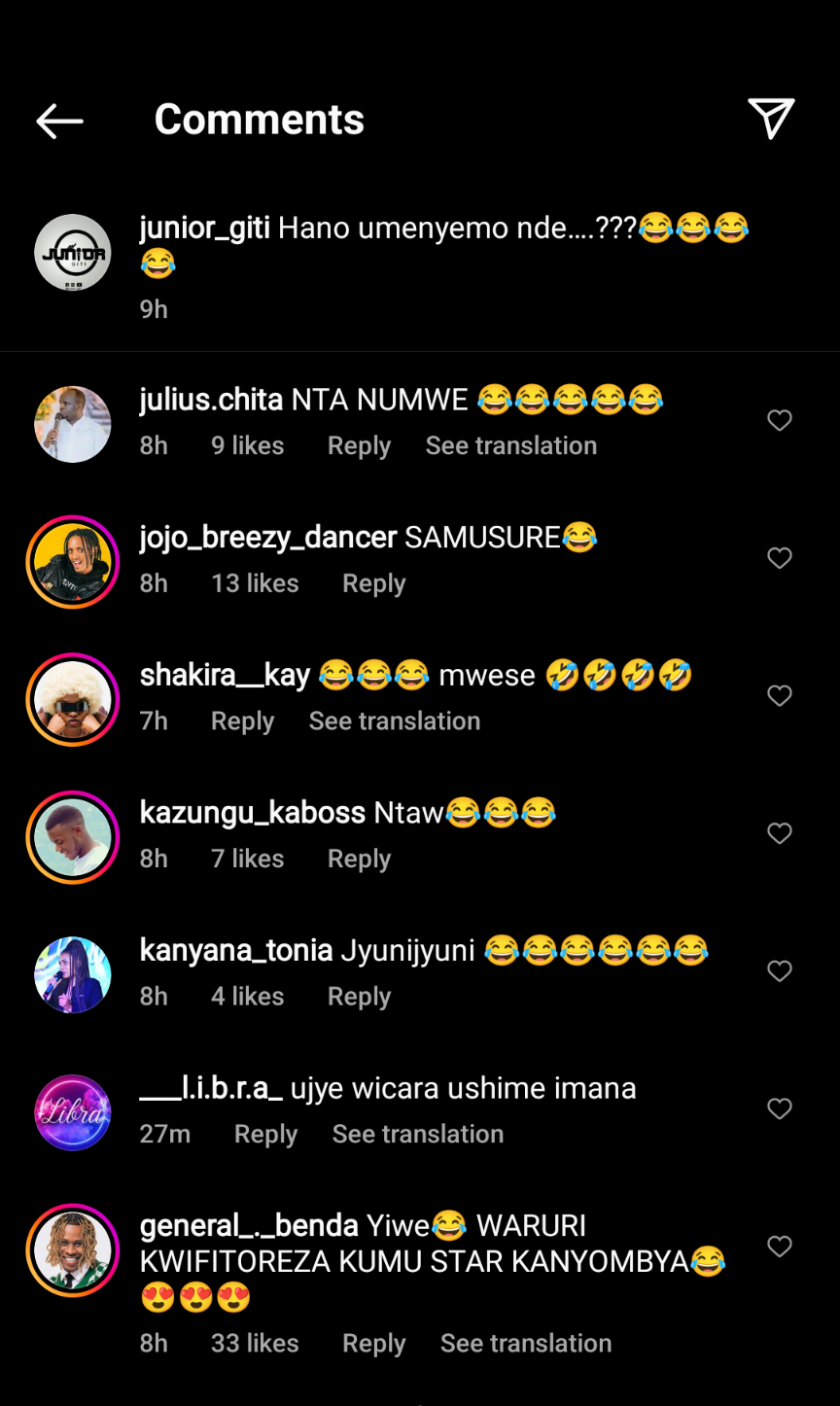The width and height of the screenshot is (840, 1406).
Task: View who liked kanyana_tonia's comment (4 likes)
Action: [247, 997]
